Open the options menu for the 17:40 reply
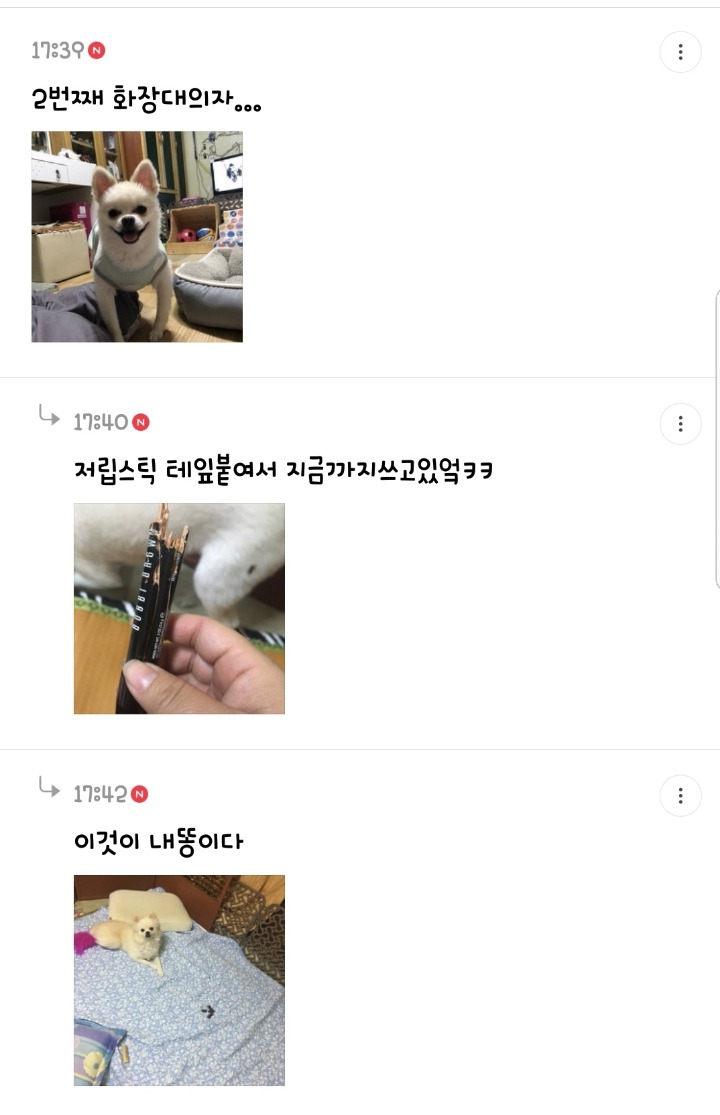Image resolution: width=720 pixels, height=1115 pixels. click(681, 423)
